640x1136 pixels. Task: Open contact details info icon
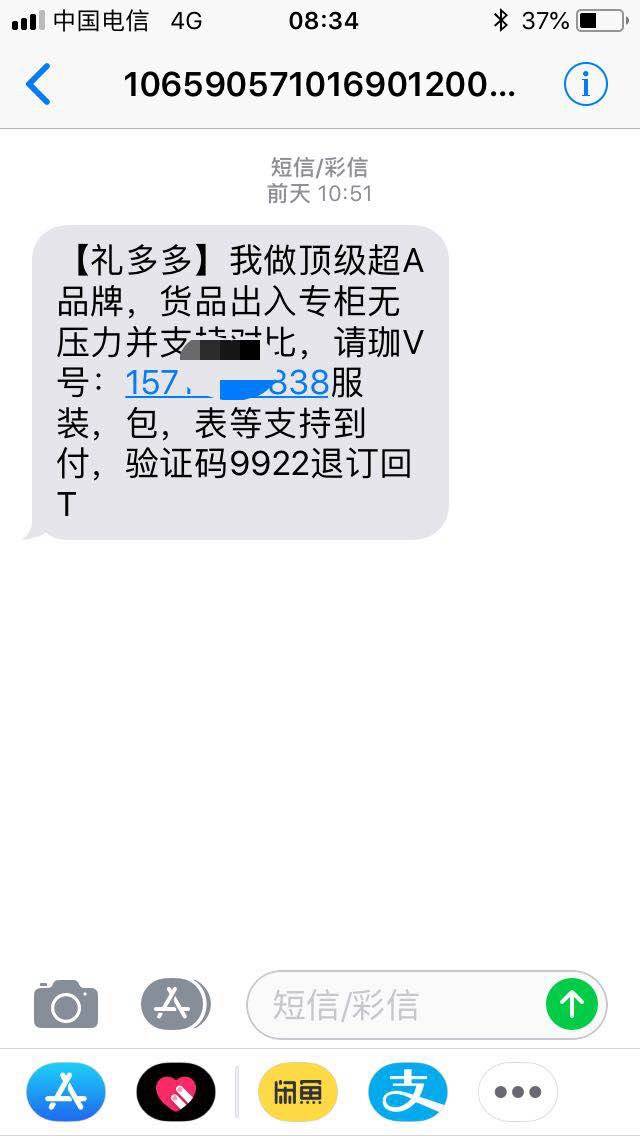click(586, 85)
